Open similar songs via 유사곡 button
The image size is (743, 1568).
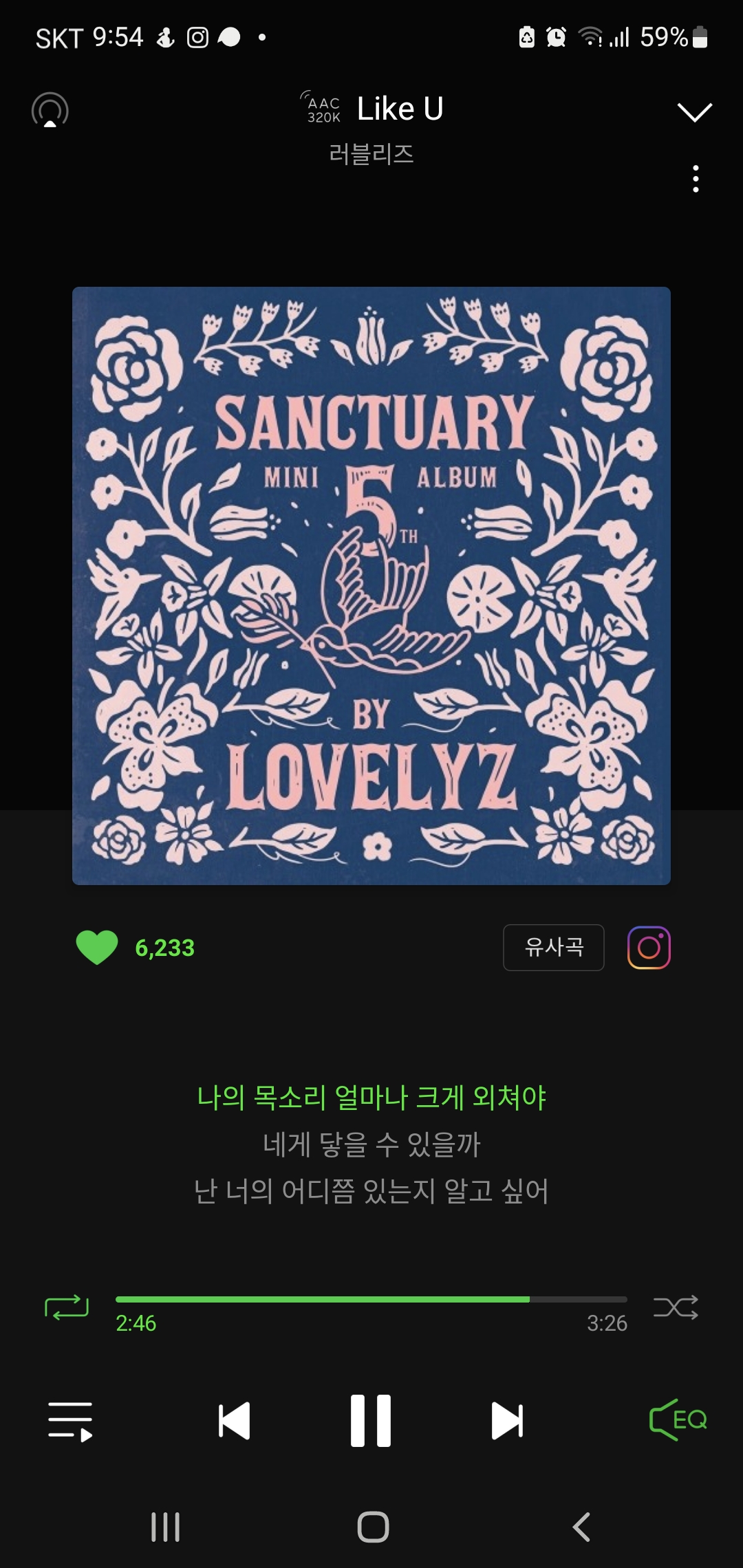(x=554, y=947)
